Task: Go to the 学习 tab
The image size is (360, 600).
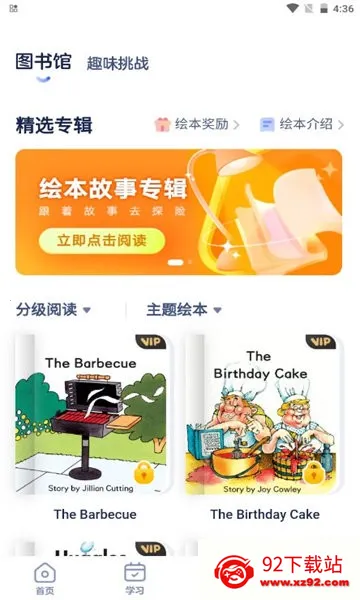Action: pyautogui.click(x=135, y=579)
